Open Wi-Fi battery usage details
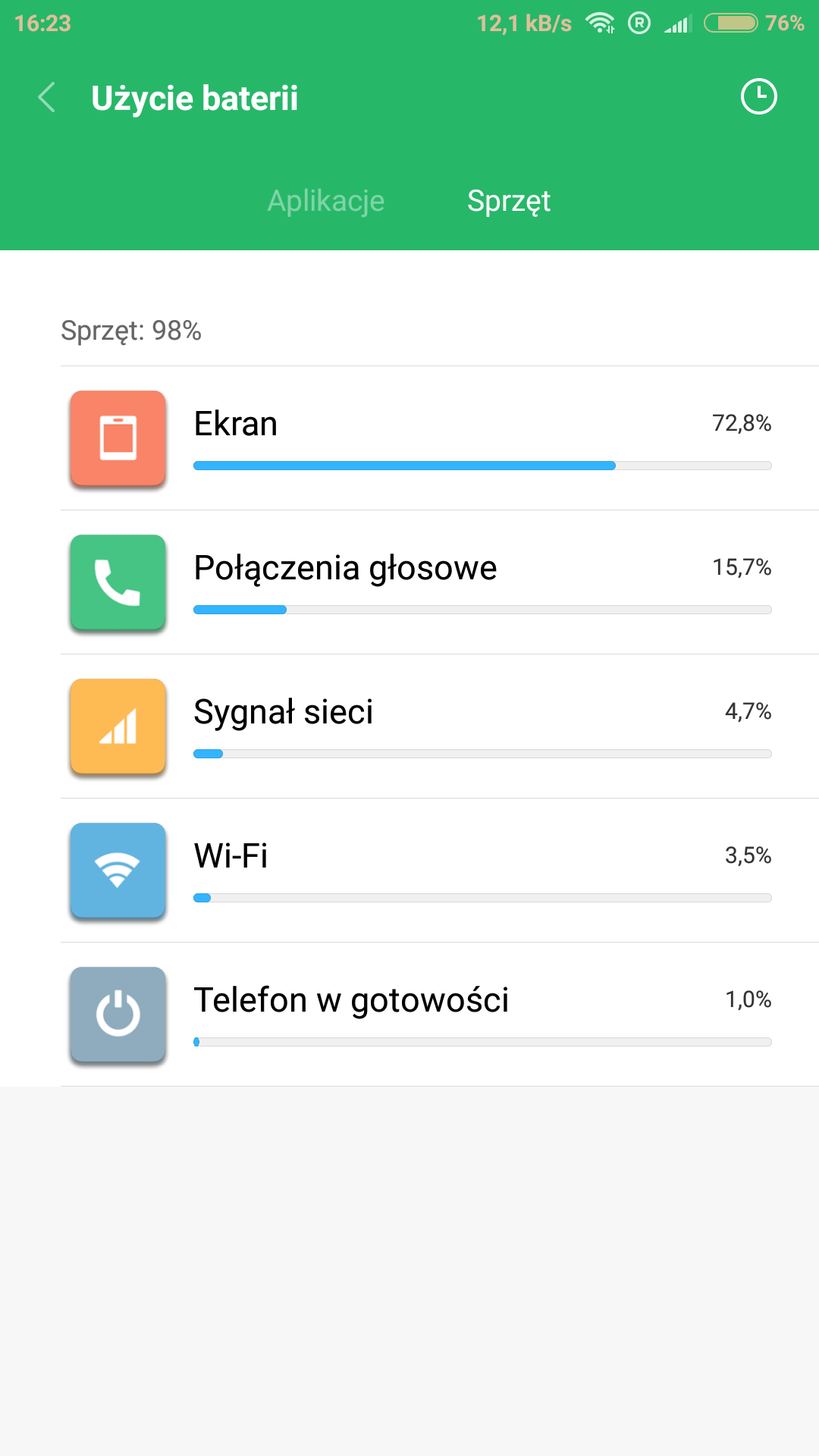This screenshot has width=819, height=1456. pyautogui.click(x=440, y=871)
